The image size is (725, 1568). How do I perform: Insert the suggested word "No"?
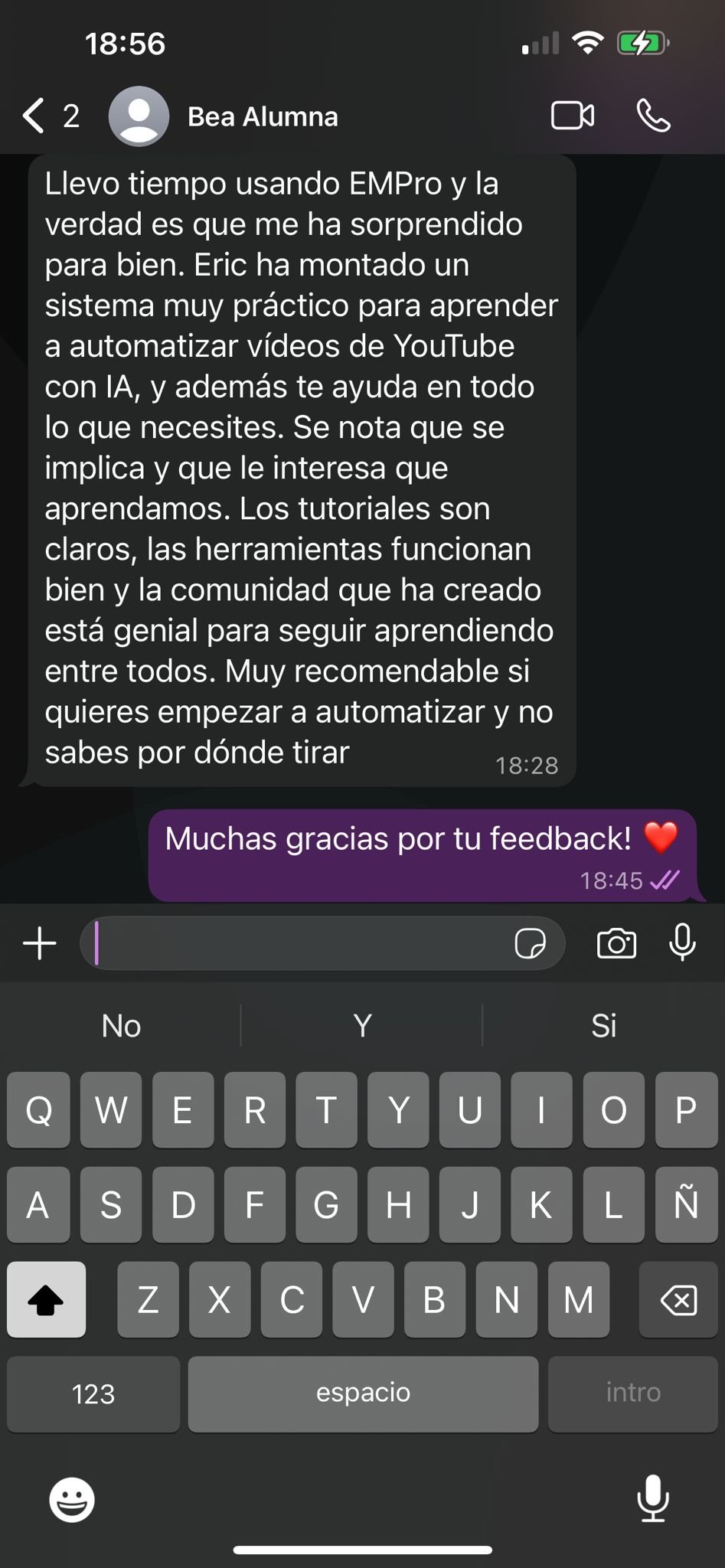121,1026
